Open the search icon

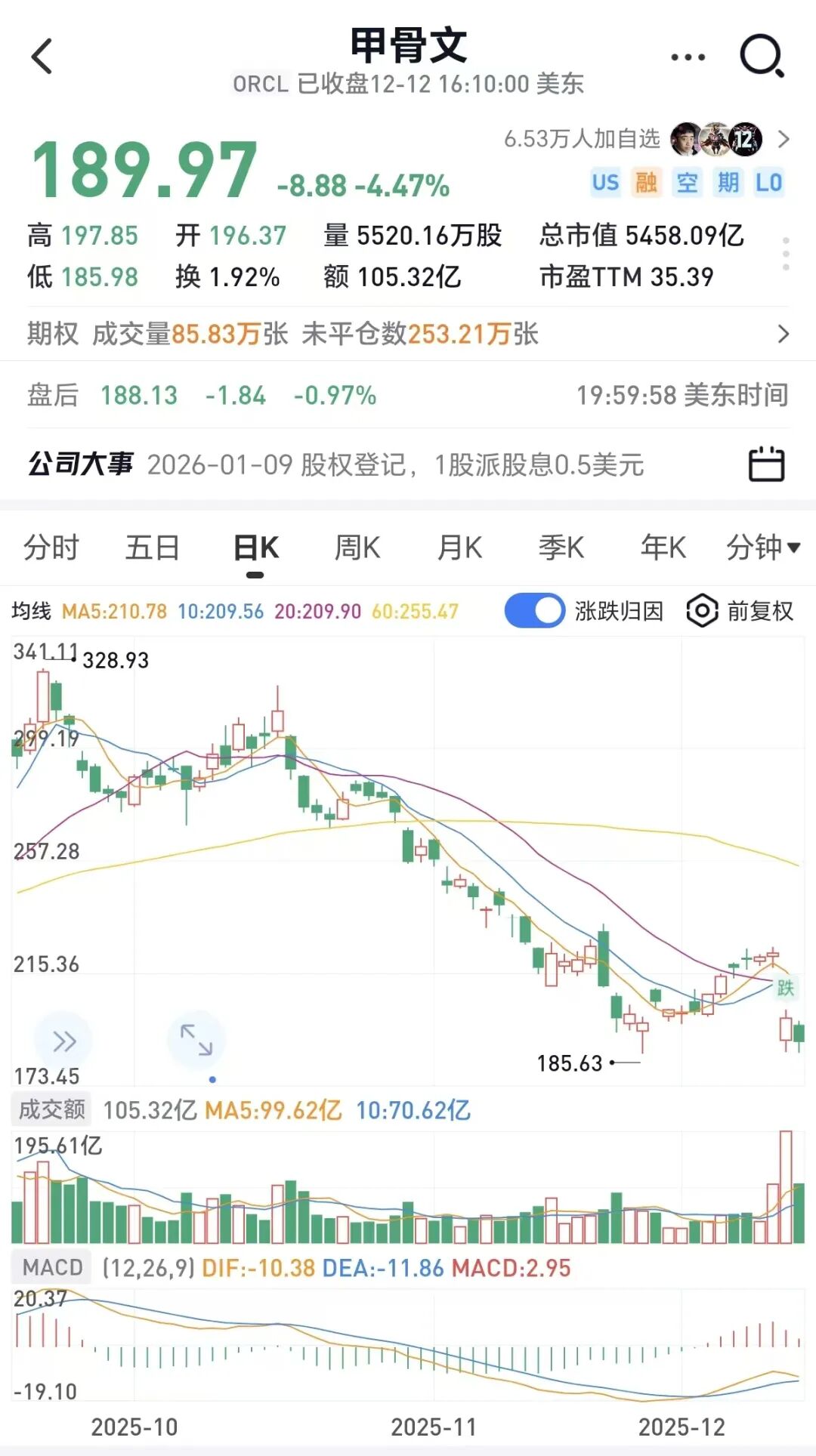pos(761,57)
